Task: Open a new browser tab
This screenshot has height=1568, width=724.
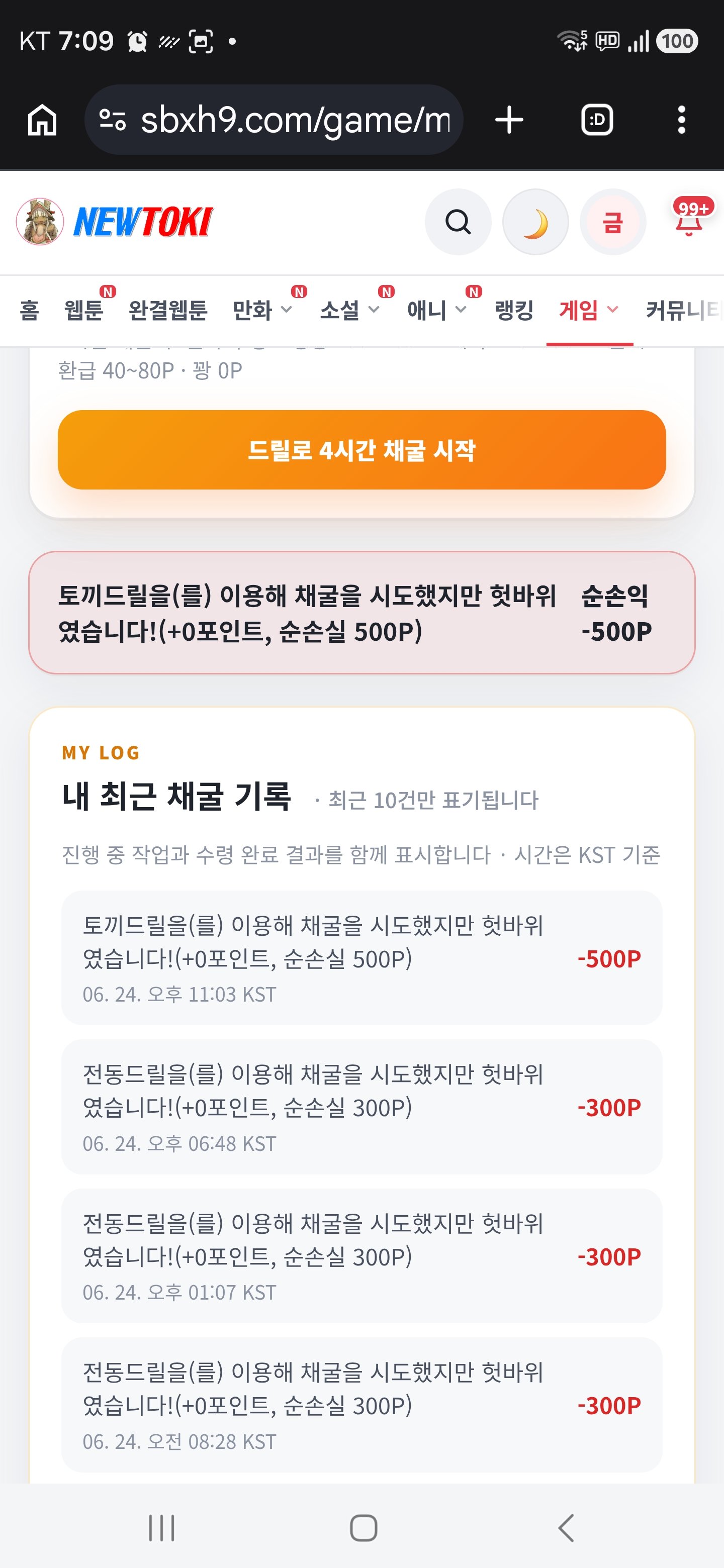Action: point(509,119)
